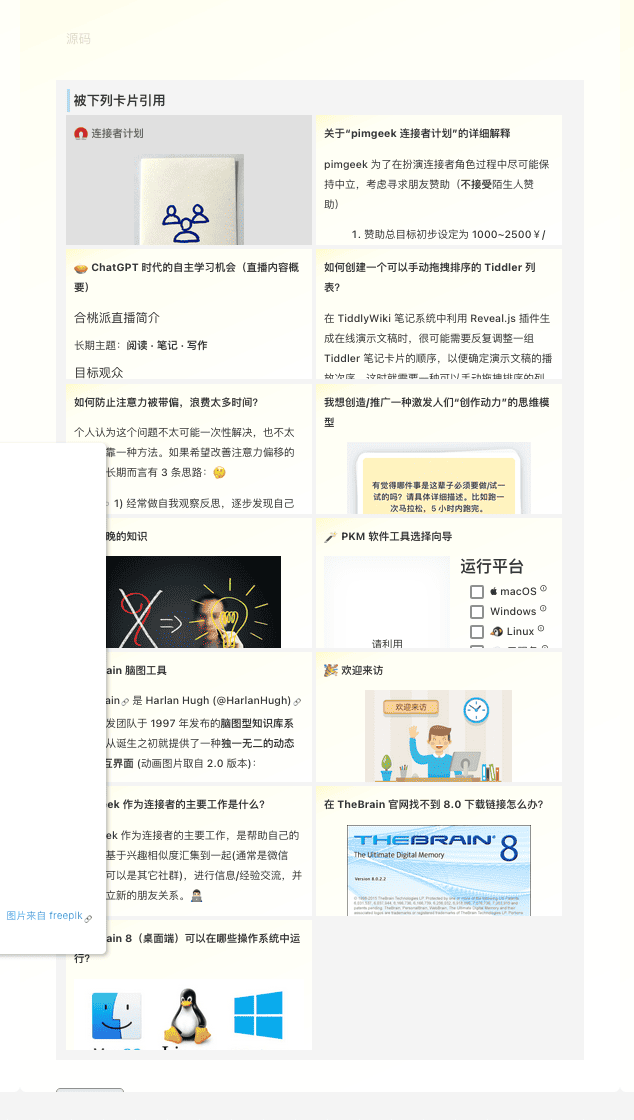Open the 连接者计划 card
Viewport: 634px width, 1120px height.
(x=117, y=133)
